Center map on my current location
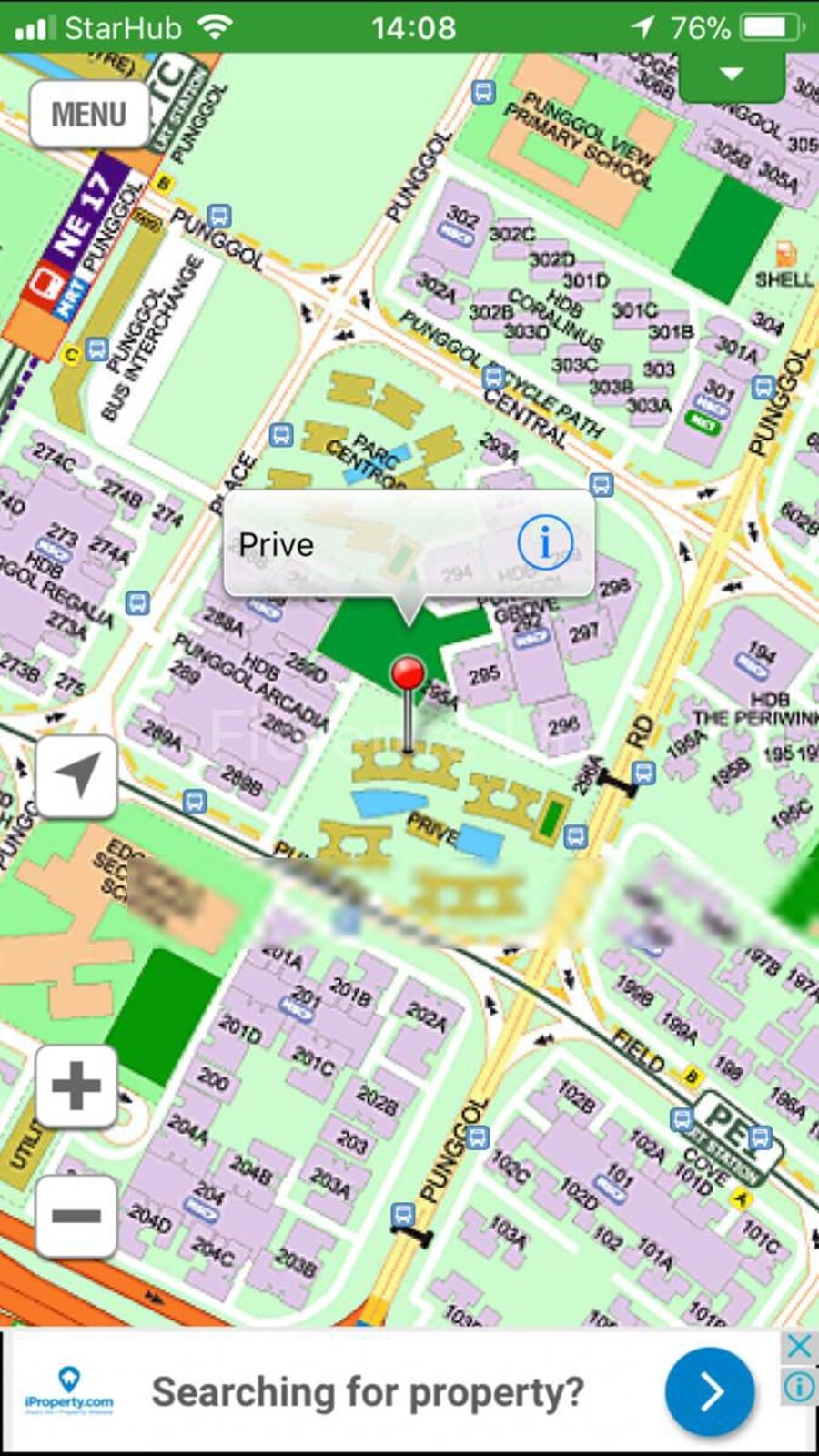Image resolution: width=819 pixels, height=1456 pixels. 76,776
